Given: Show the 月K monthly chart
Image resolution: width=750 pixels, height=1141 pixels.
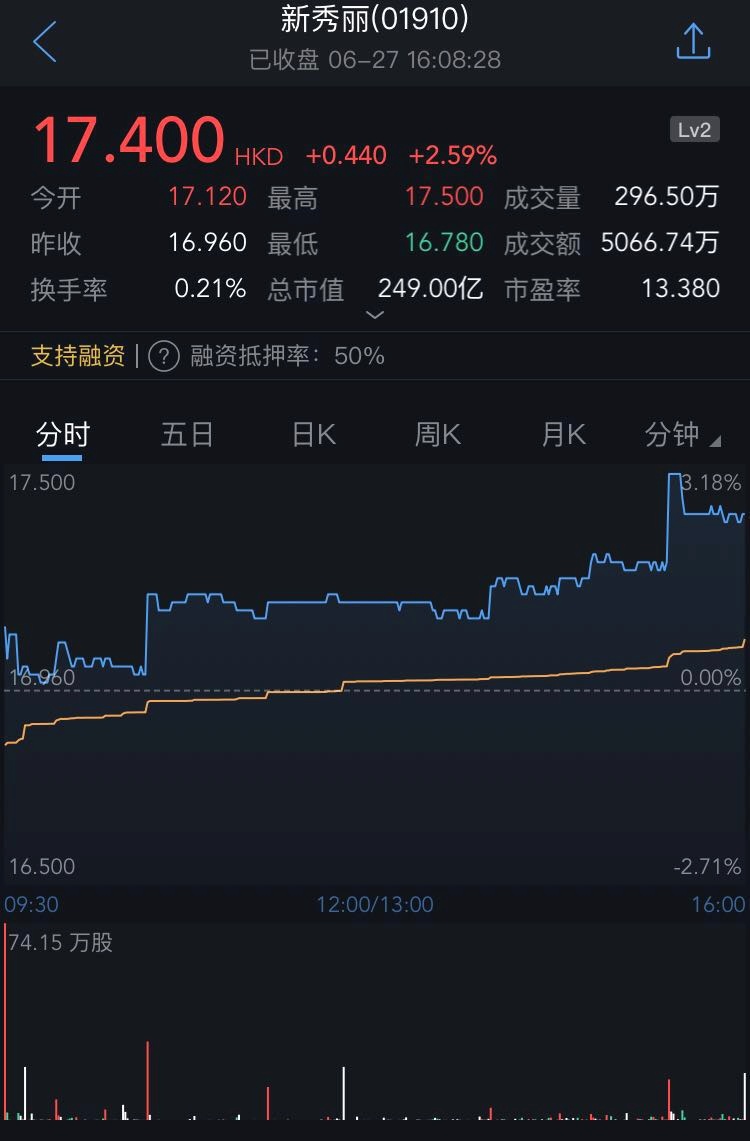Looking at the screenshot, I should [563, 435].
